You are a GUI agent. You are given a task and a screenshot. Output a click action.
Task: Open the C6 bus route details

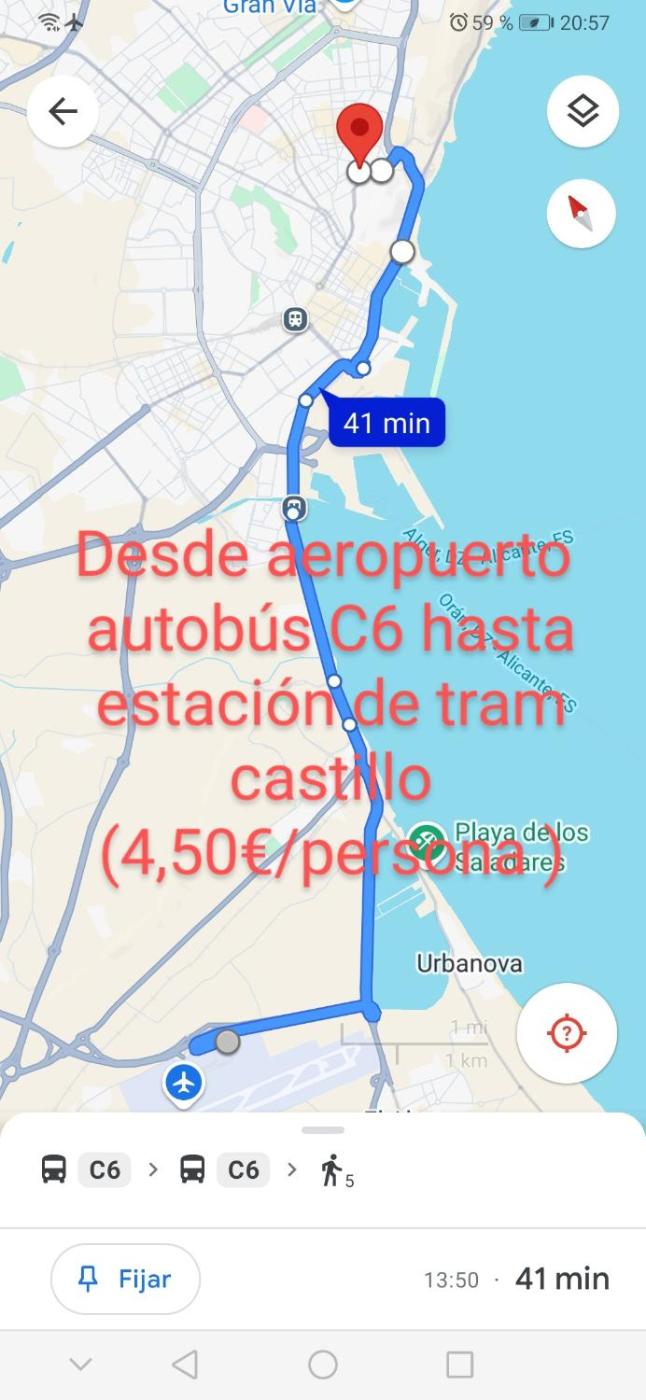pos(105,1170)
